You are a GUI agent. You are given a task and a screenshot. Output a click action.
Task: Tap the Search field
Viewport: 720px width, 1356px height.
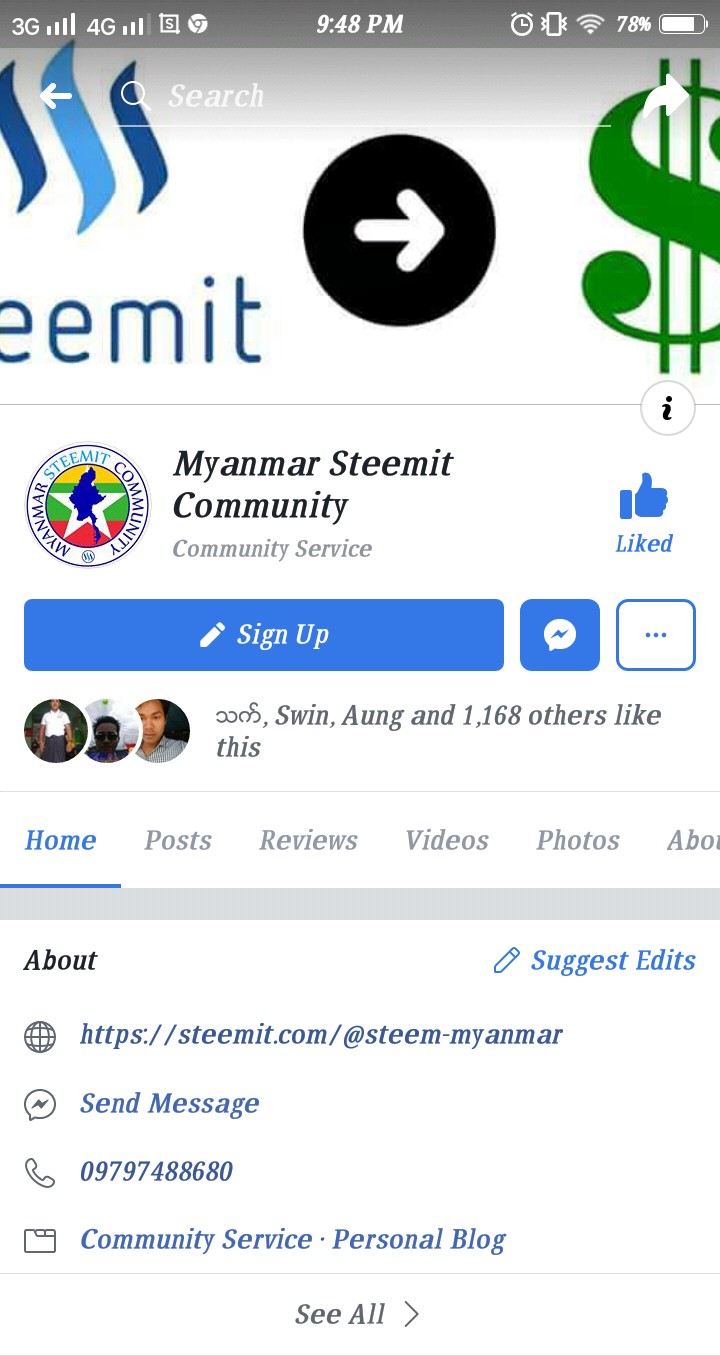point(360,96)
